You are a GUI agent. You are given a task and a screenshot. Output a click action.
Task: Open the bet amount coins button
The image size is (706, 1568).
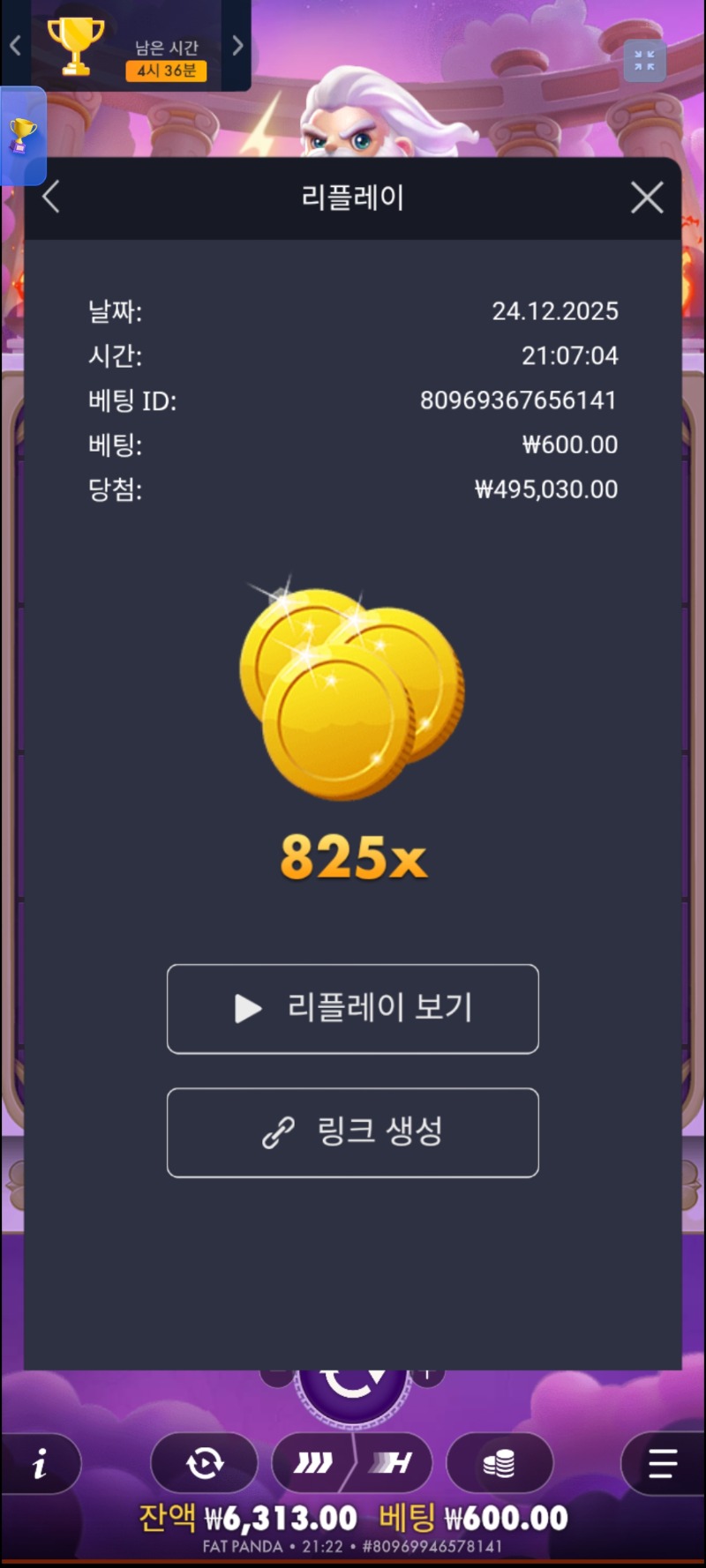coord(499,1465)
